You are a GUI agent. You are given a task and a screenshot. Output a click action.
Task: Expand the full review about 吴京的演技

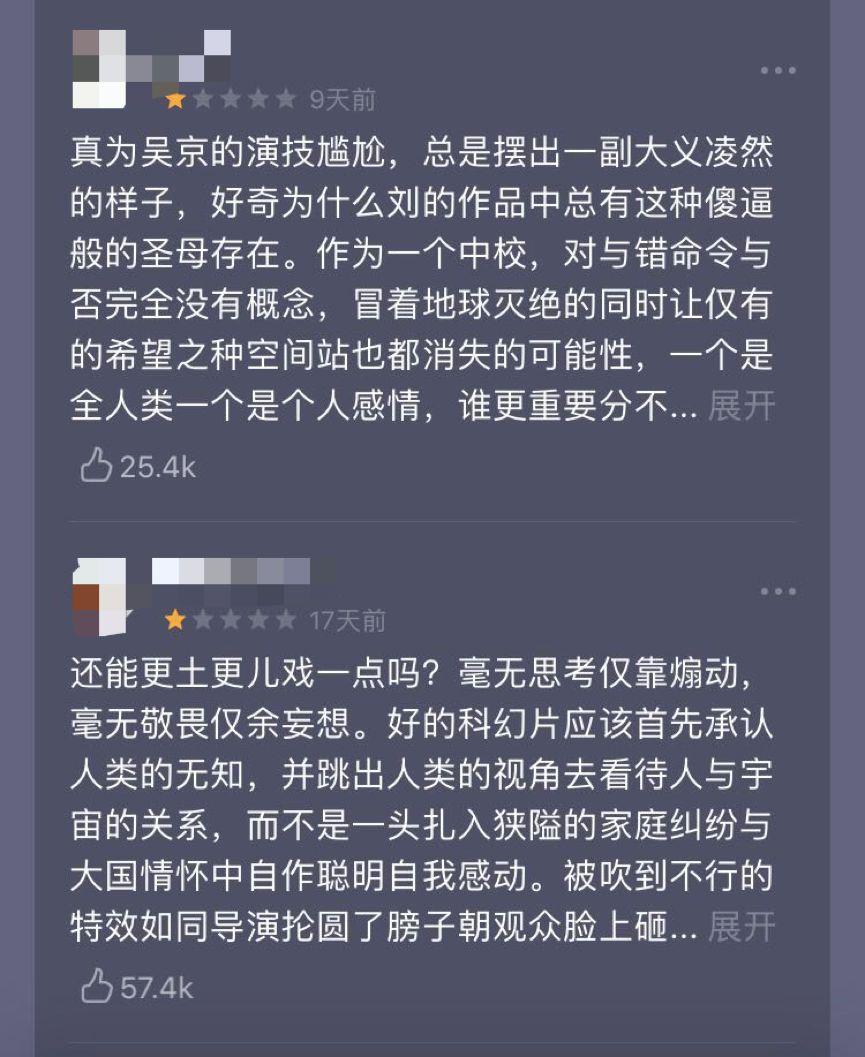[x=741, y=406]
